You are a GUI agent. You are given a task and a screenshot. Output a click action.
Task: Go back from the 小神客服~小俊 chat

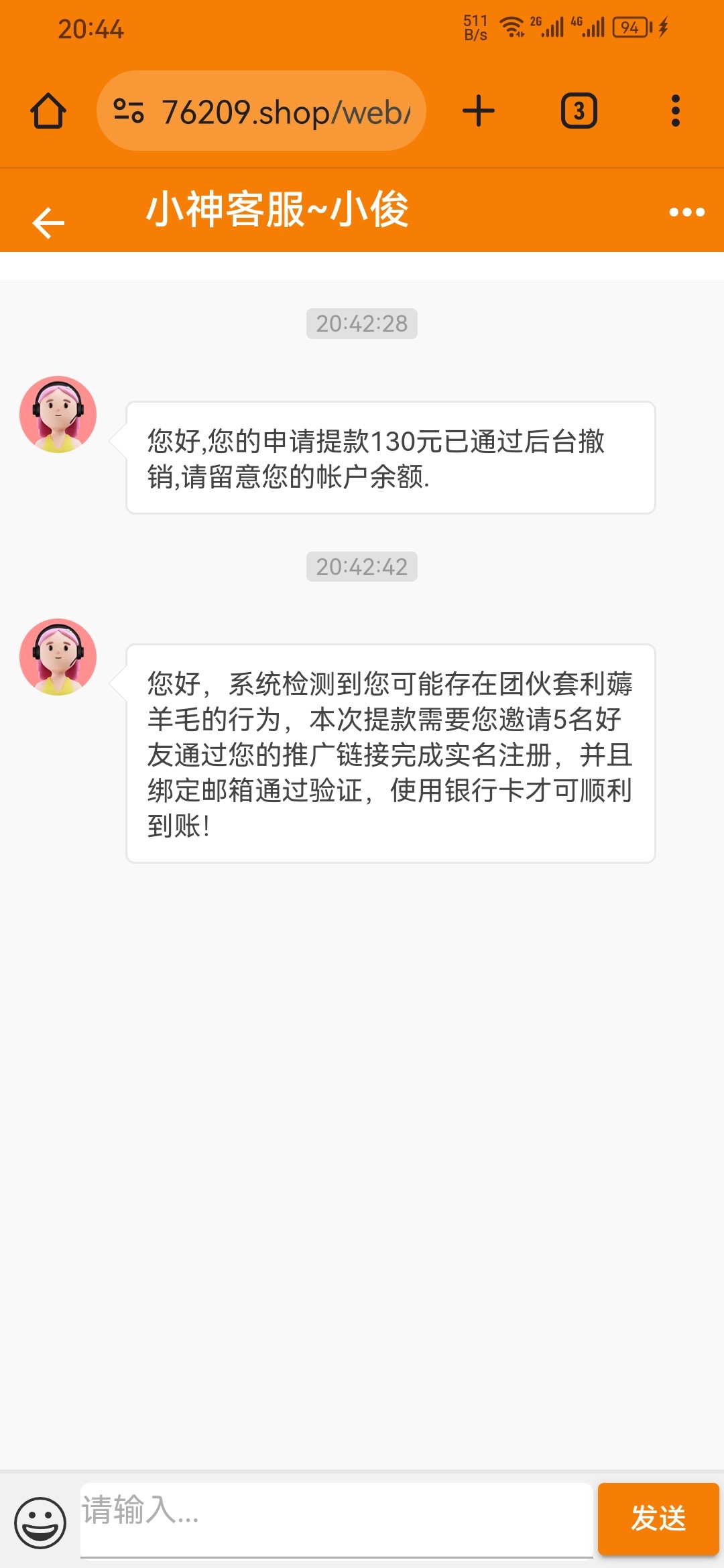[x=48, y=222]
